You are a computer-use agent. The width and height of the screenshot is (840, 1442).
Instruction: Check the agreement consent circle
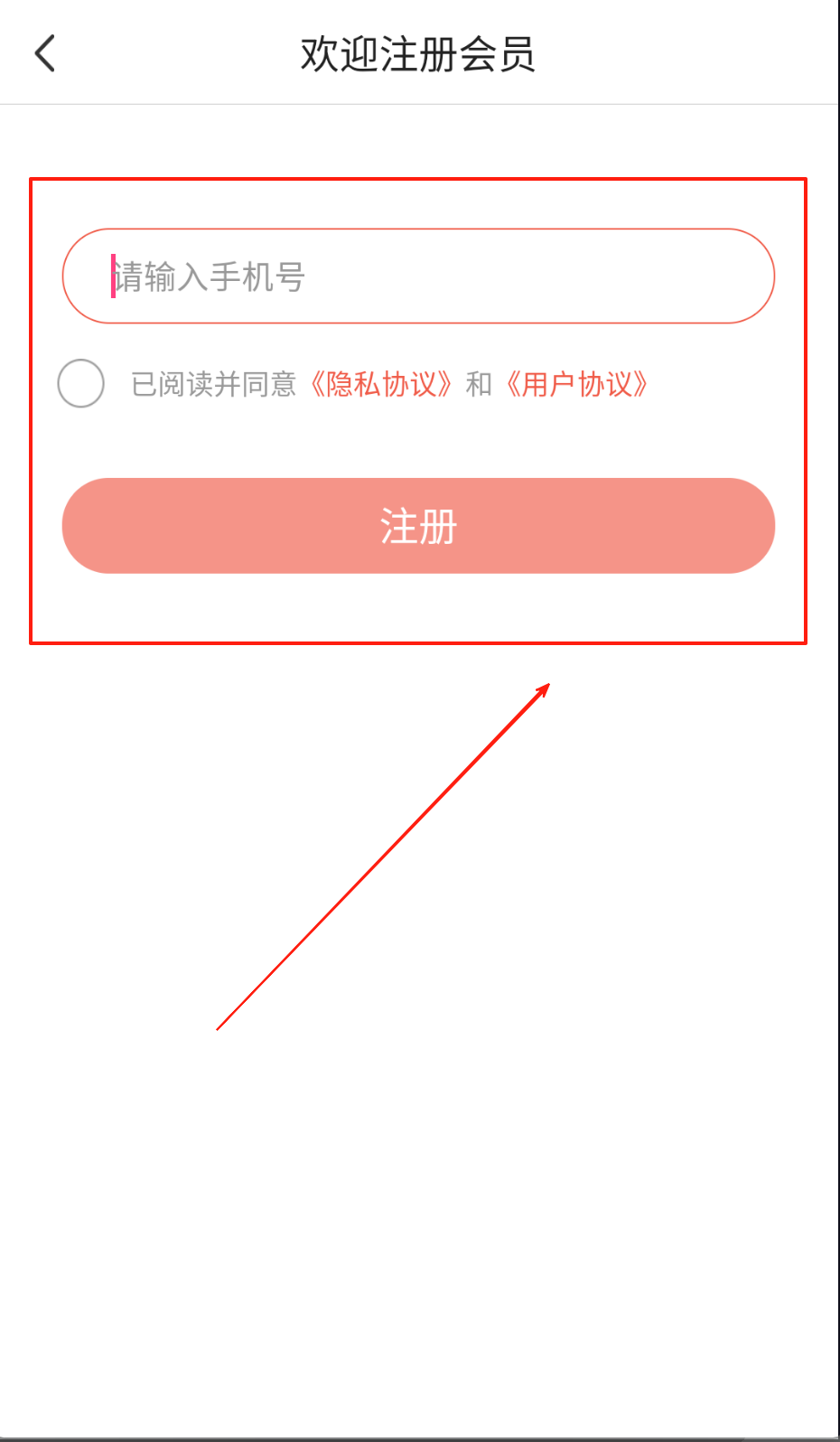tap(81, 383)
